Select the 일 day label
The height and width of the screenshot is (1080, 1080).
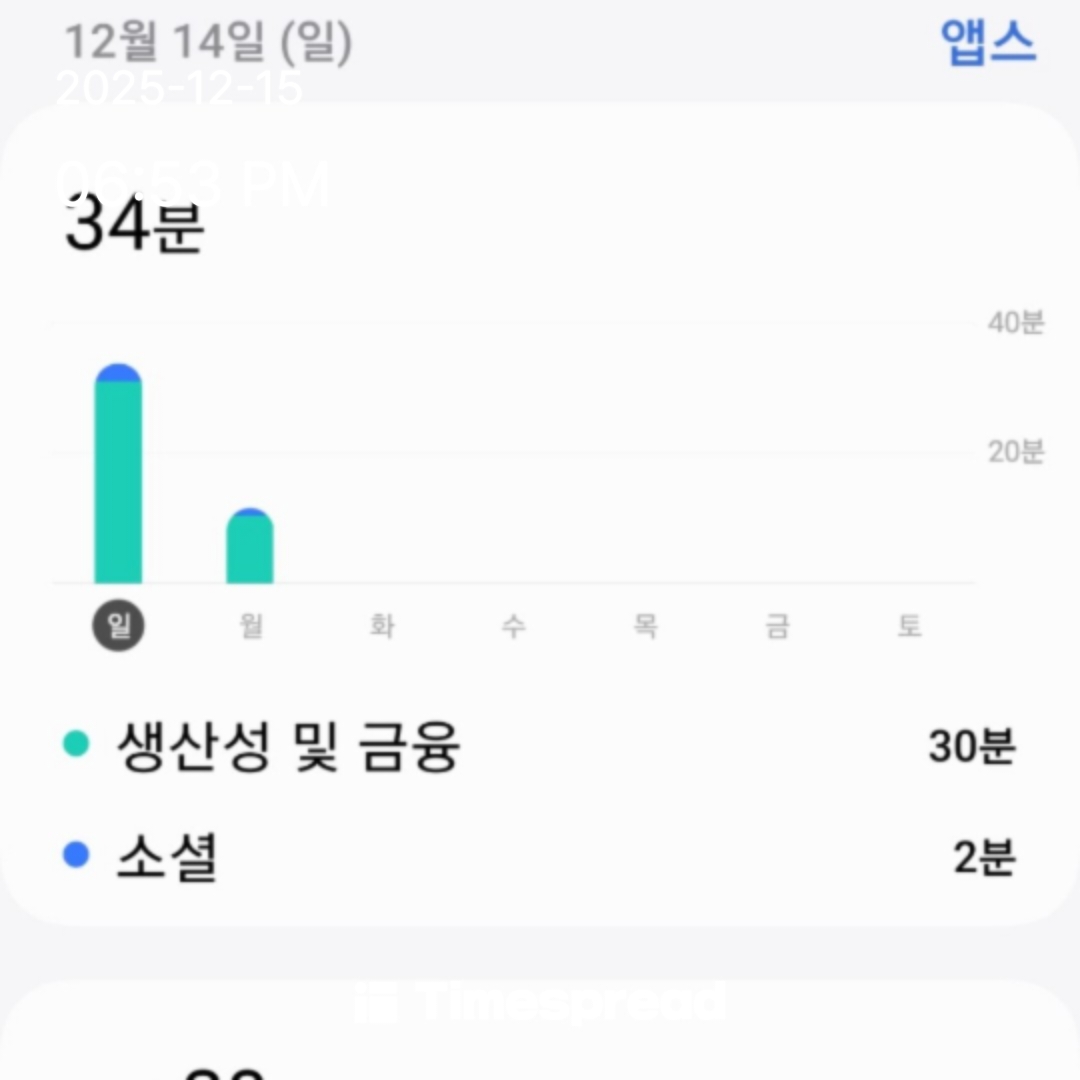point(119,627)
